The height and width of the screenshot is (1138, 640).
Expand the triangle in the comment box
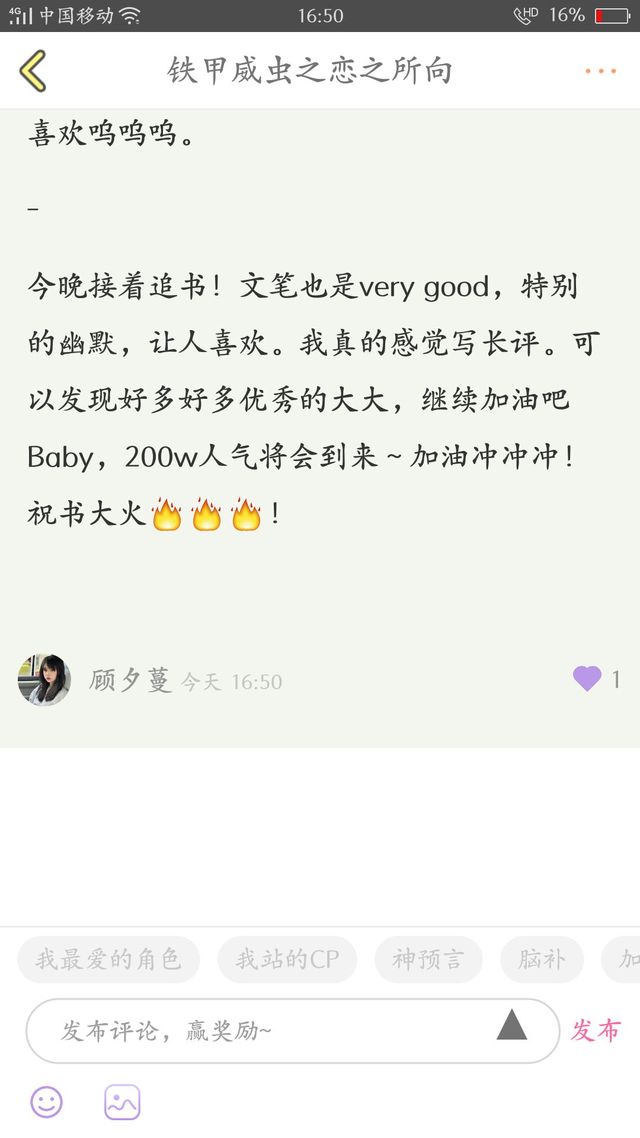[512, 1025]
